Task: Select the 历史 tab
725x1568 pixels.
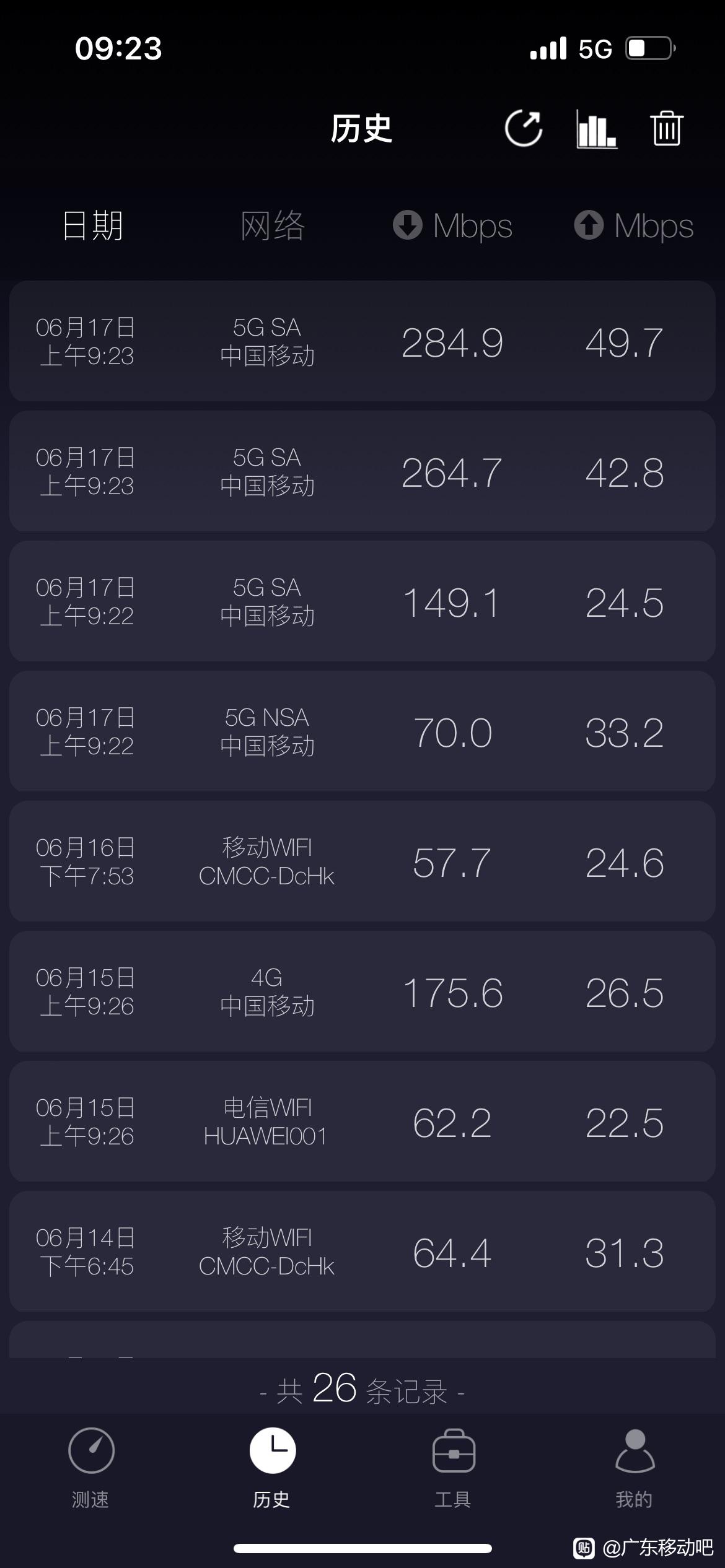Action: (x=272, y=1468)
